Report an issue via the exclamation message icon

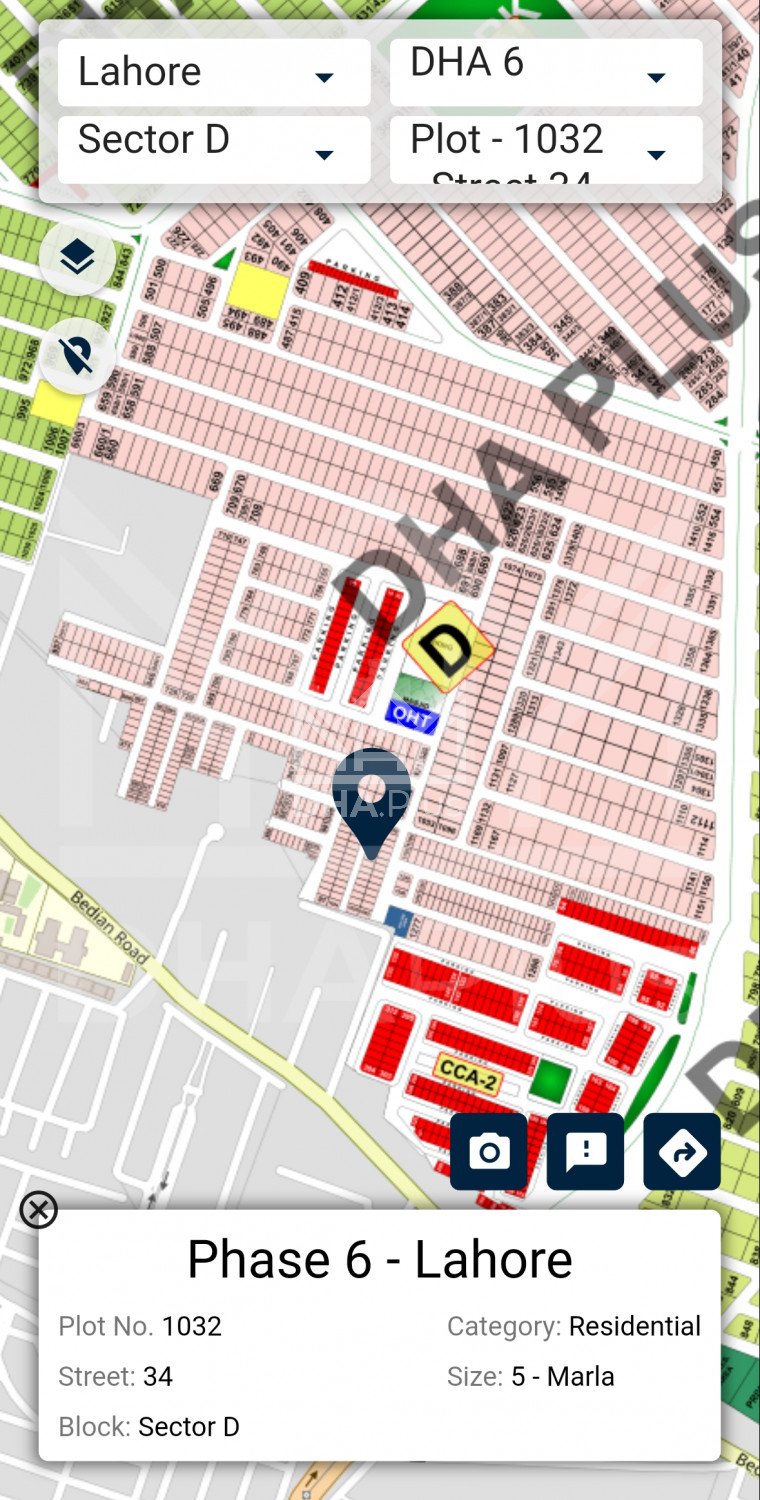[x=585, y=1152]
